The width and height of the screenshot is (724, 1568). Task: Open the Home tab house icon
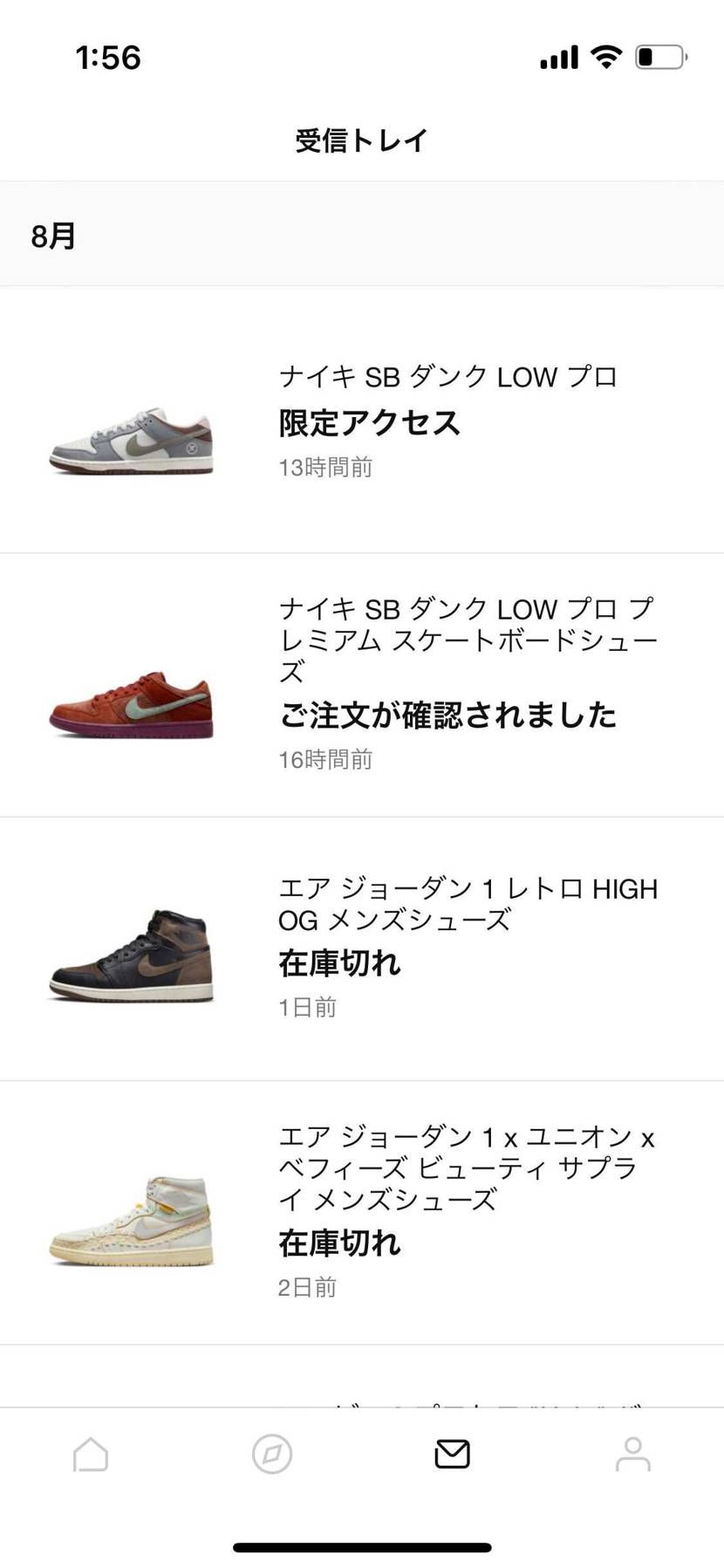(x=90, y=1454)
